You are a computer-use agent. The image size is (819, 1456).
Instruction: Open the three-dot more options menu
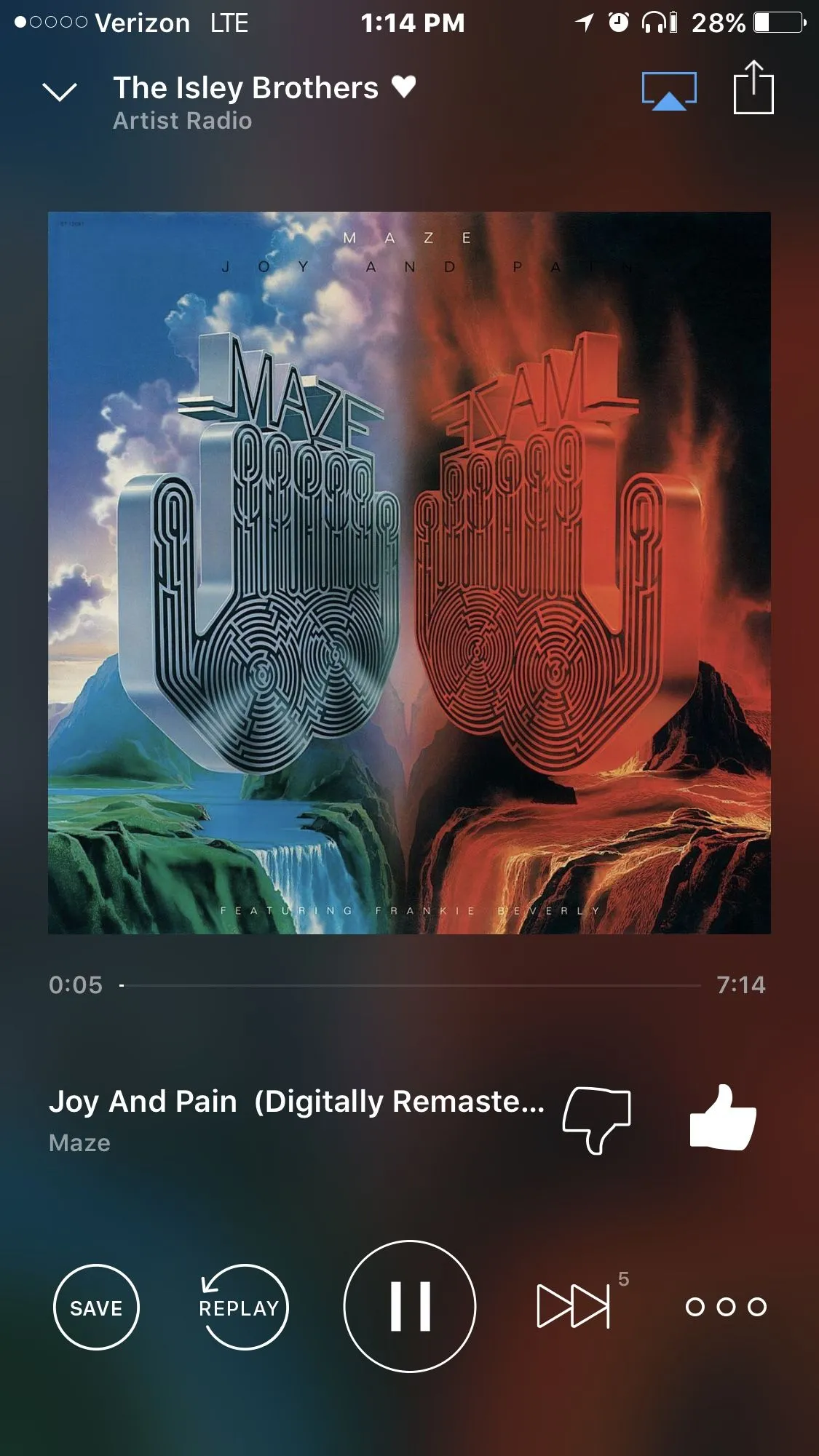(726, 1307)
